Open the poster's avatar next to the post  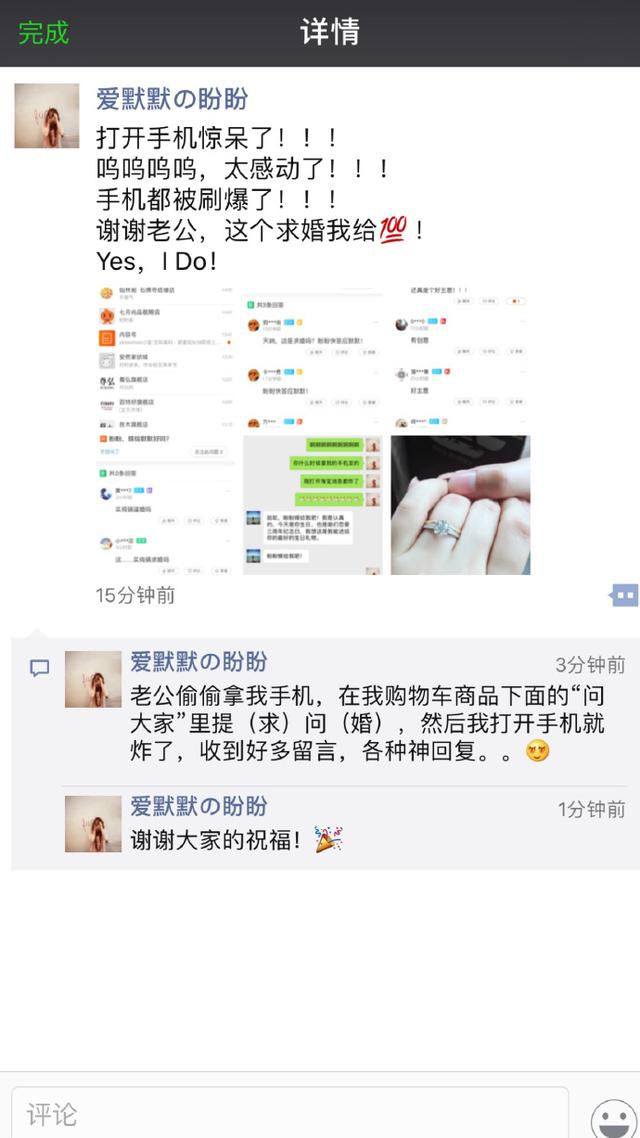click(46, 115)
